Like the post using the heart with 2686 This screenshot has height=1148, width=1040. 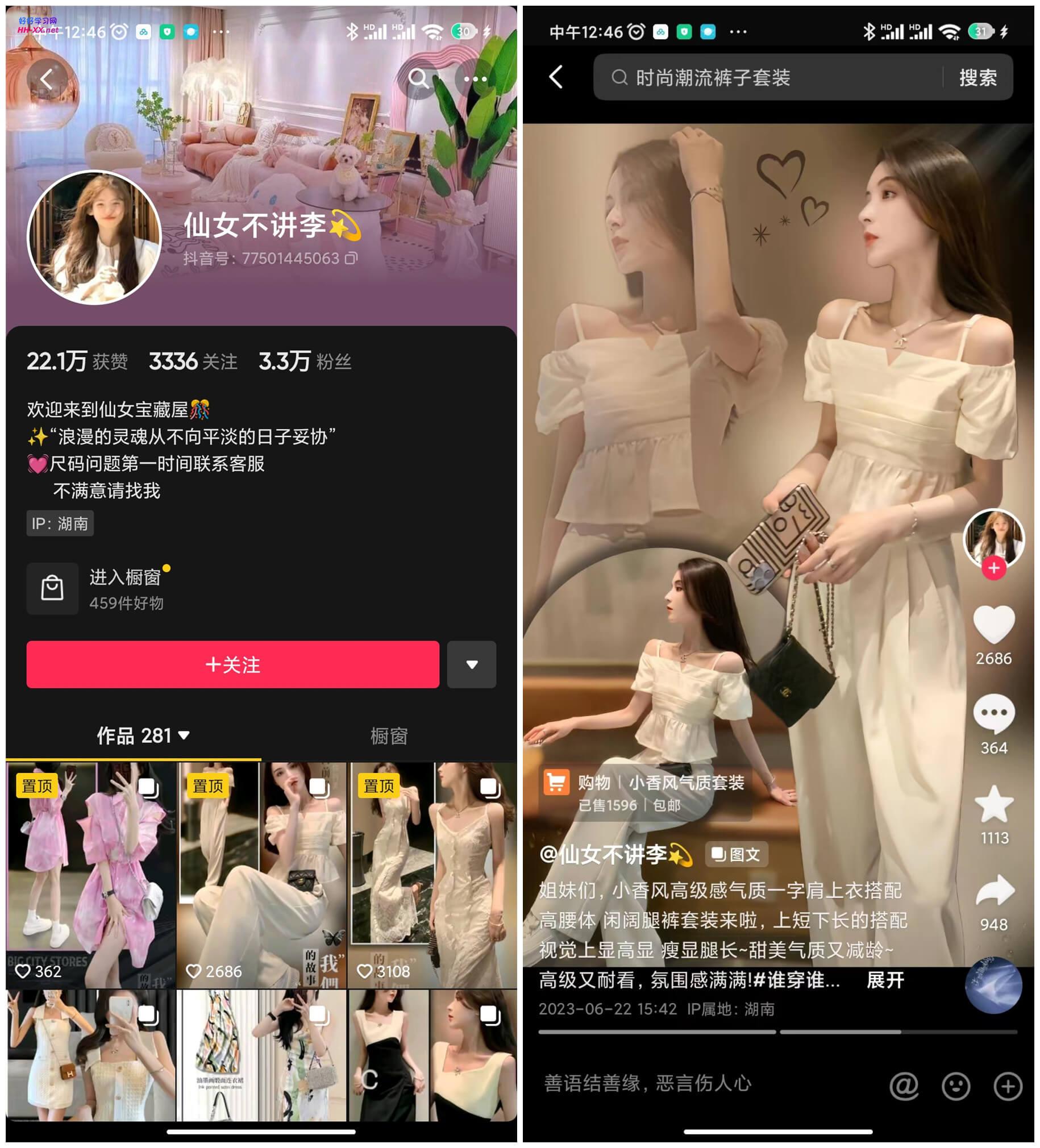pos(994,625)
